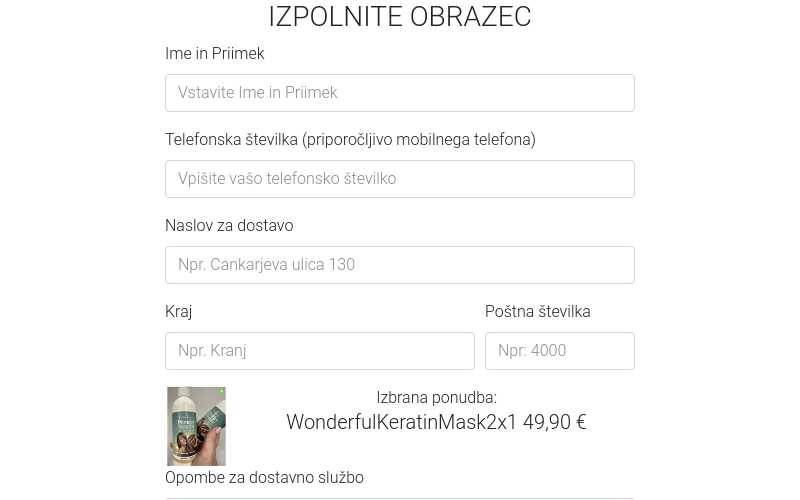800x500 pixels.
Task: Tap the Kraj input field
Action: 319,351
